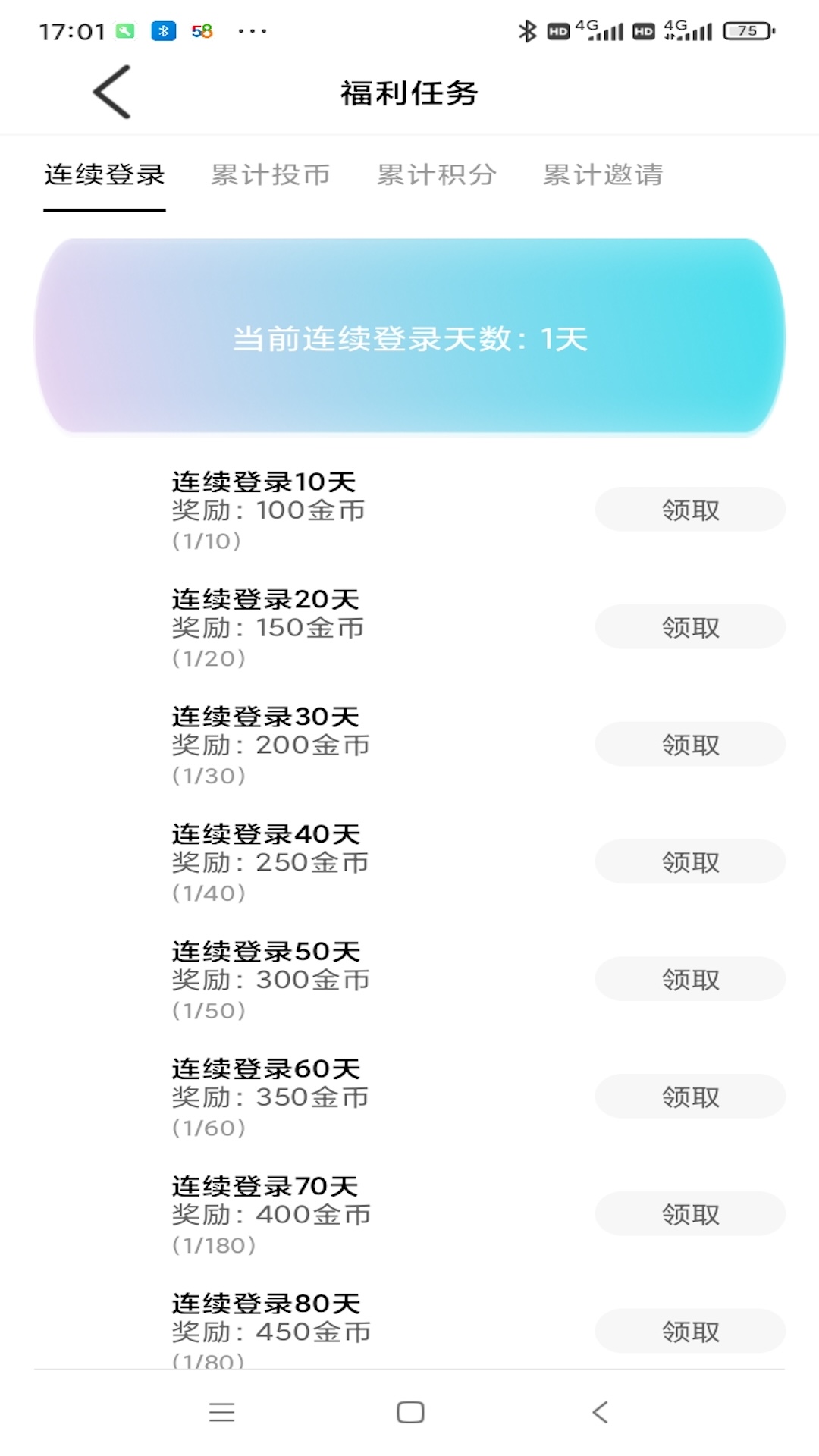
Task: Tap the 58 notification icon in status bar
Action: coord(201,31)
